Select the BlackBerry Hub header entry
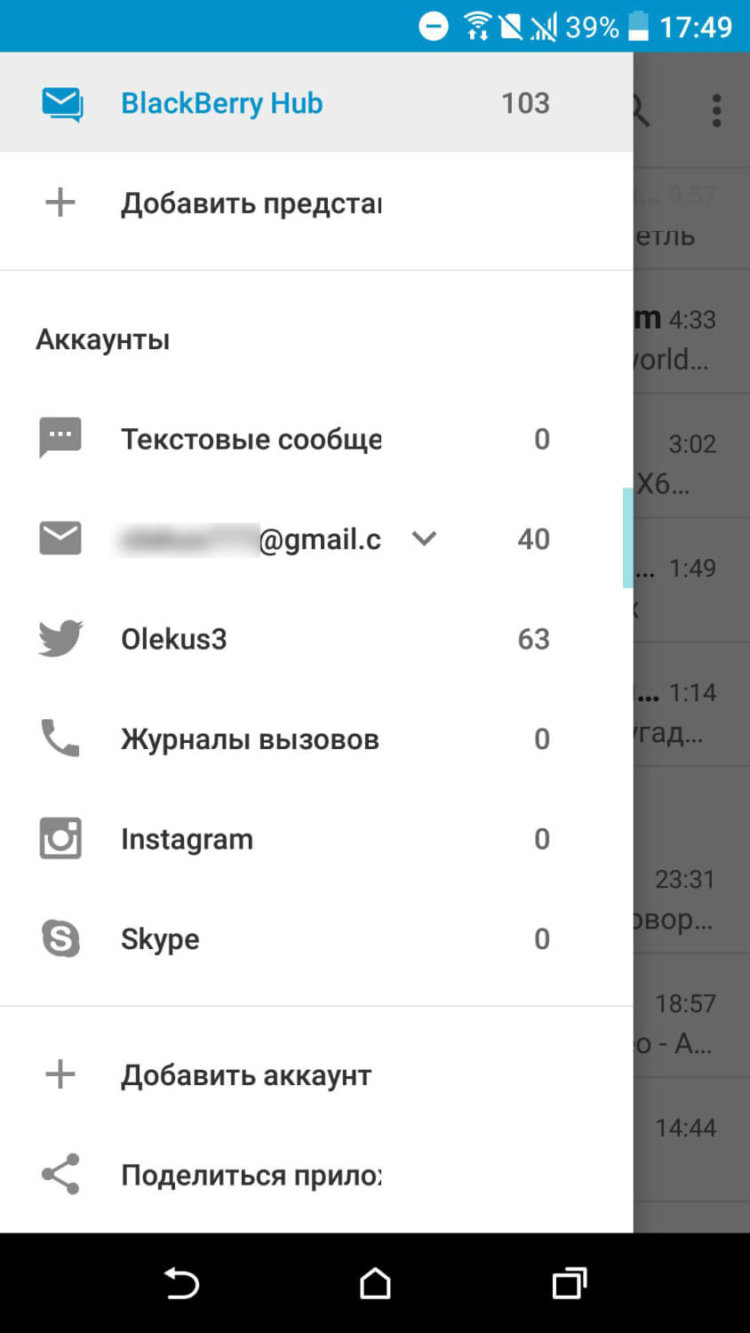Image resolution: width=750 pixels, height=1333 pixels. coord(222,102)
